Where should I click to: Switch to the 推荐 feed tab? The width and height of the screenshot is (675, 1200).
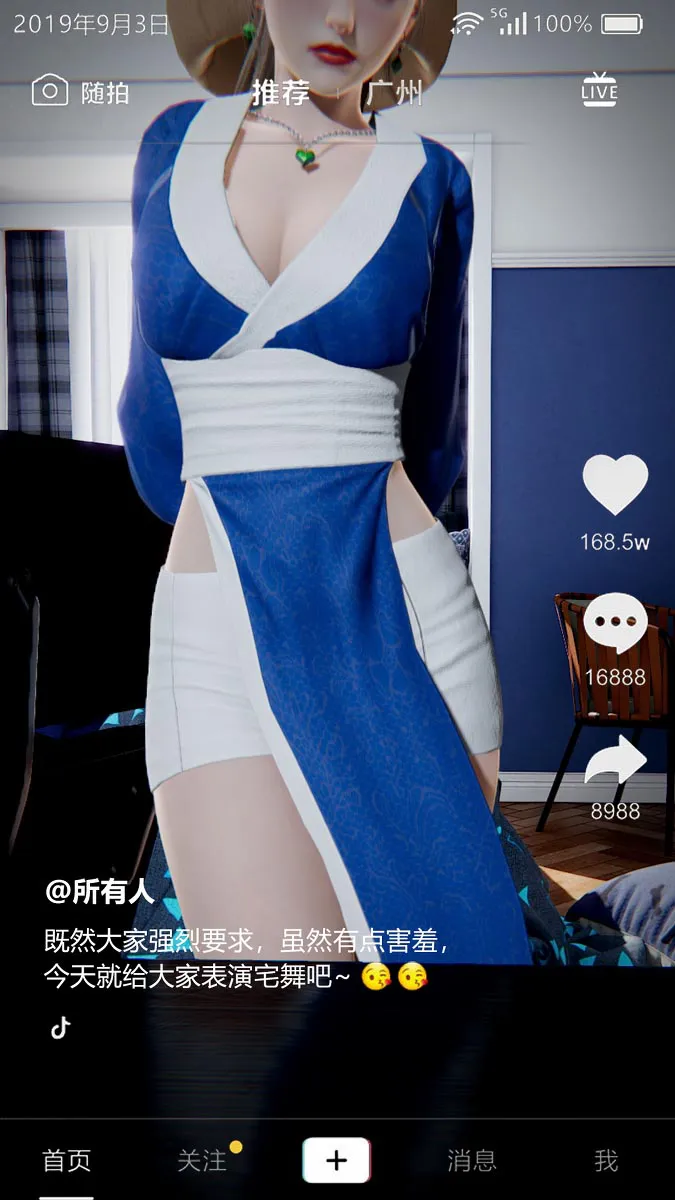[x=280, y=93]
